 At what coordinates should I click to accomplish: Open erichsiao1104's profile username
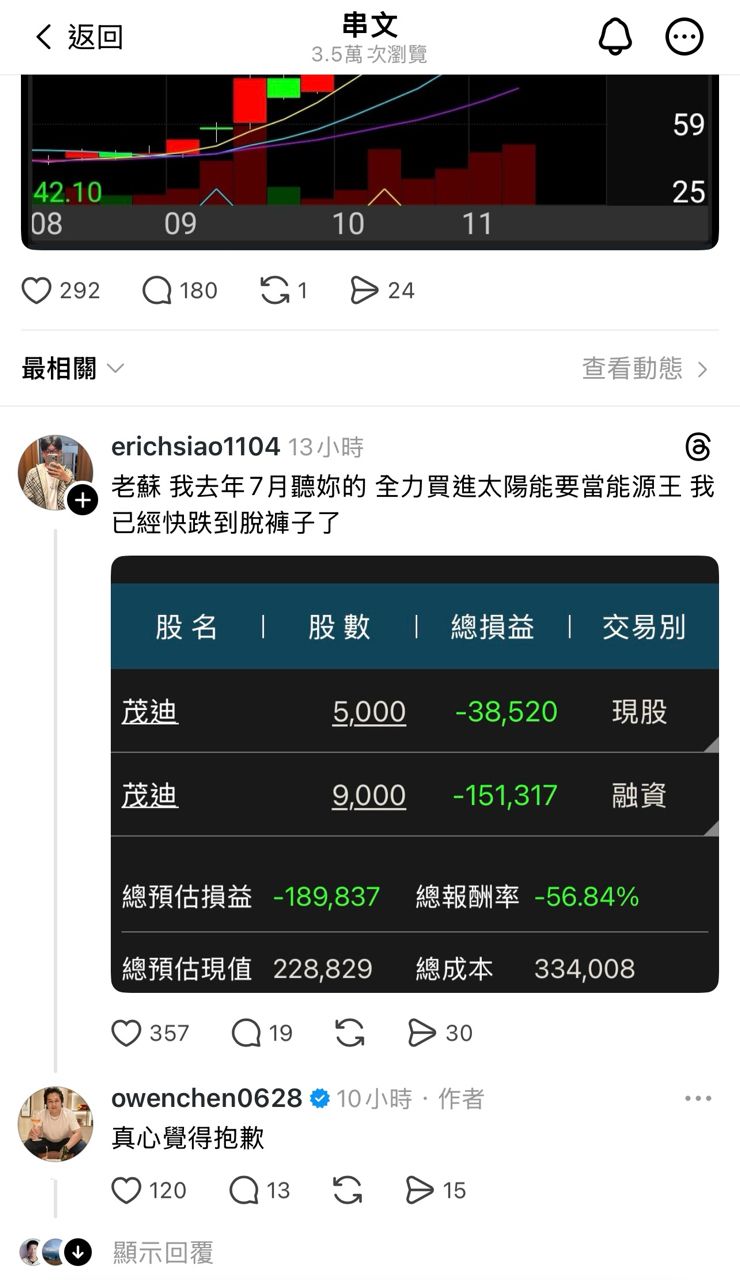pyautogui.click(x=195, y=446)
